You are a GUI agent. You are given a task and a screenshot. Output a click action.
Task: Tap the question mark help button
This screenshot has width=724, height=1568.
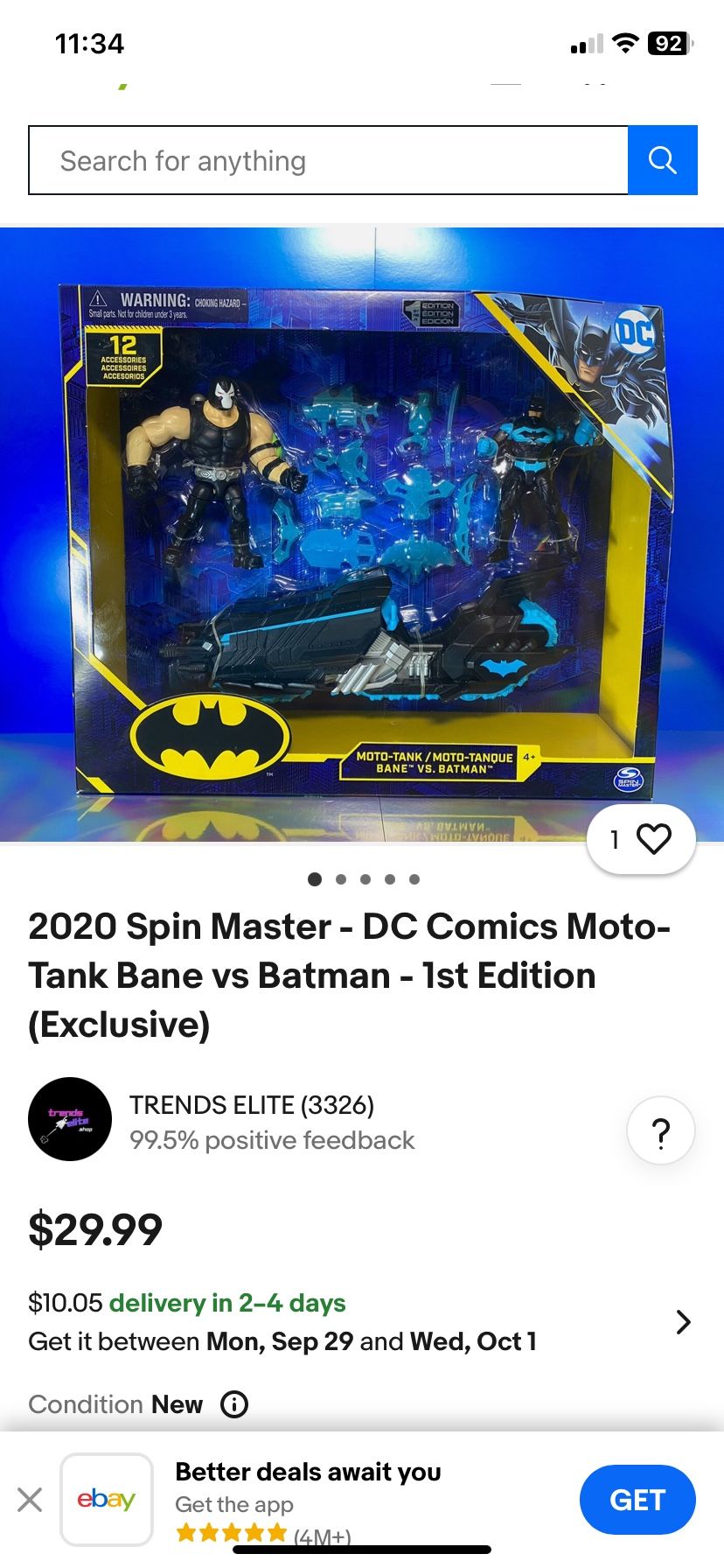661,1131
